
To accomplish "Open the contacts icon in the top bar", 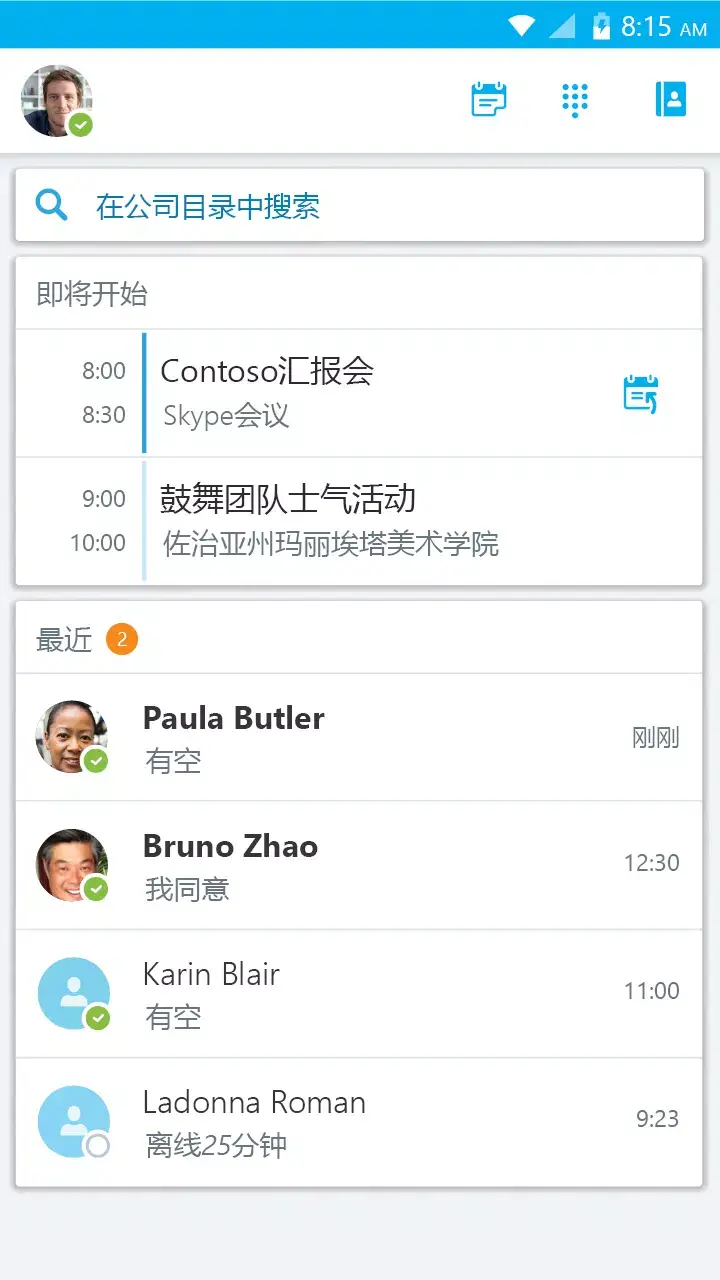I will point(671,100).
